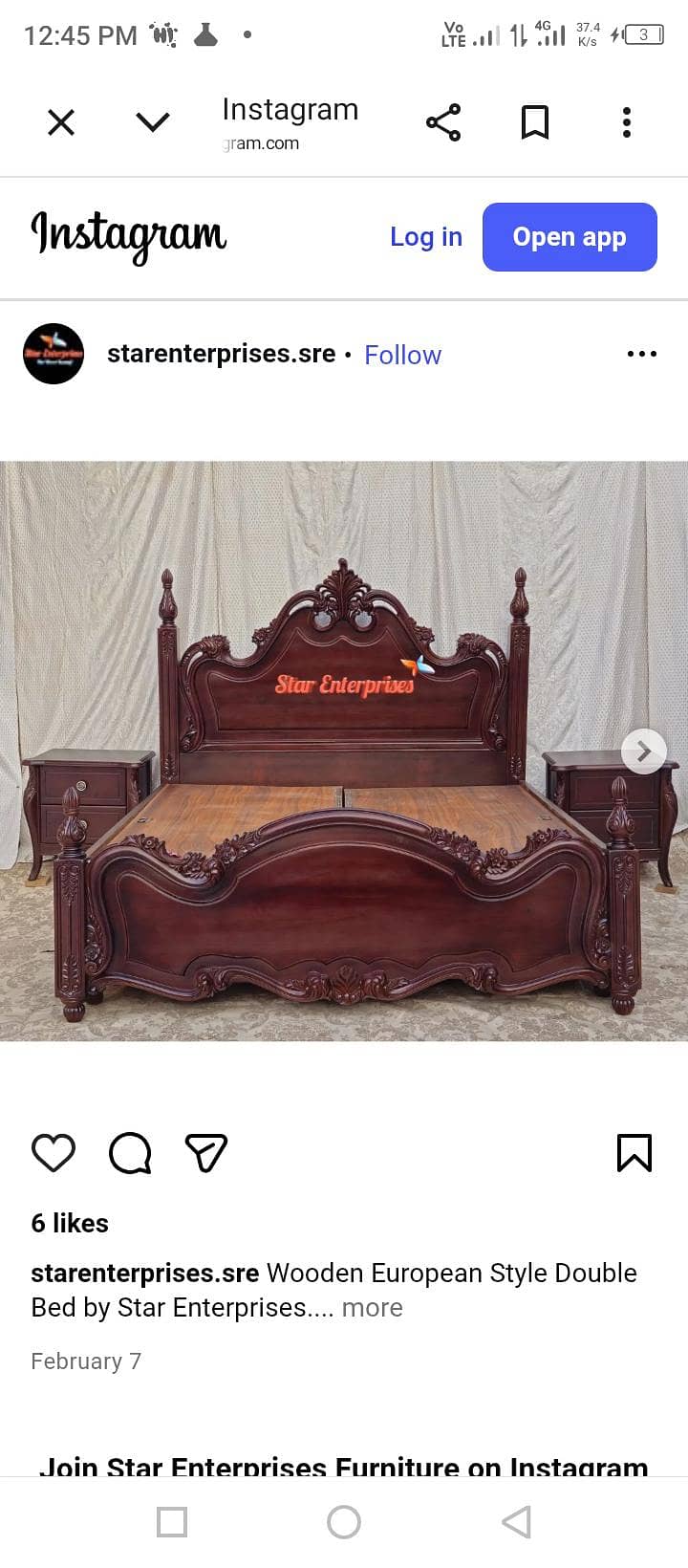Tap the system back button
The width and height of the screenshot is (688, 1568).
tap(516, 1522)
